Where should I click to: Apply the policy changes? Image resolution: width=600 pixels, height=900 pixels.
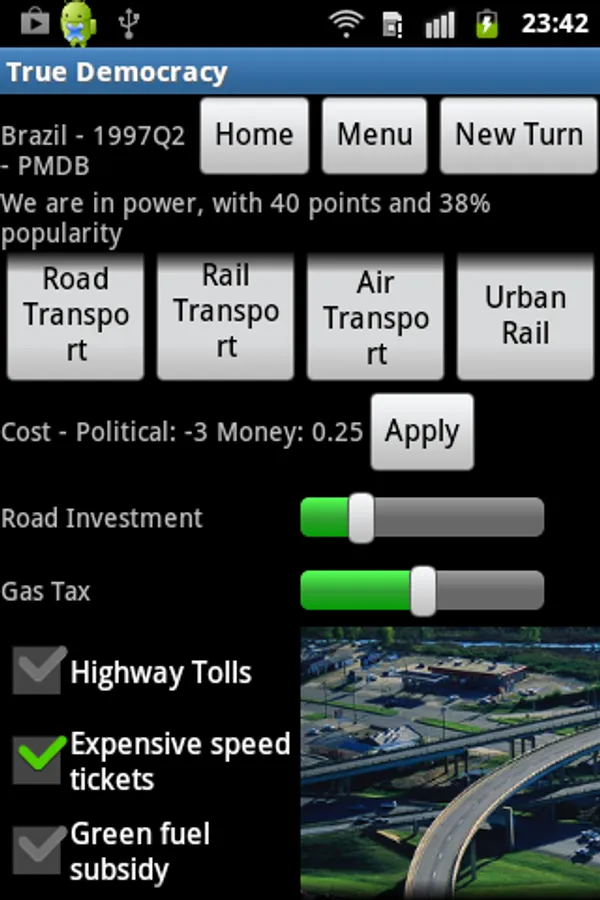[x=422, y=432]
